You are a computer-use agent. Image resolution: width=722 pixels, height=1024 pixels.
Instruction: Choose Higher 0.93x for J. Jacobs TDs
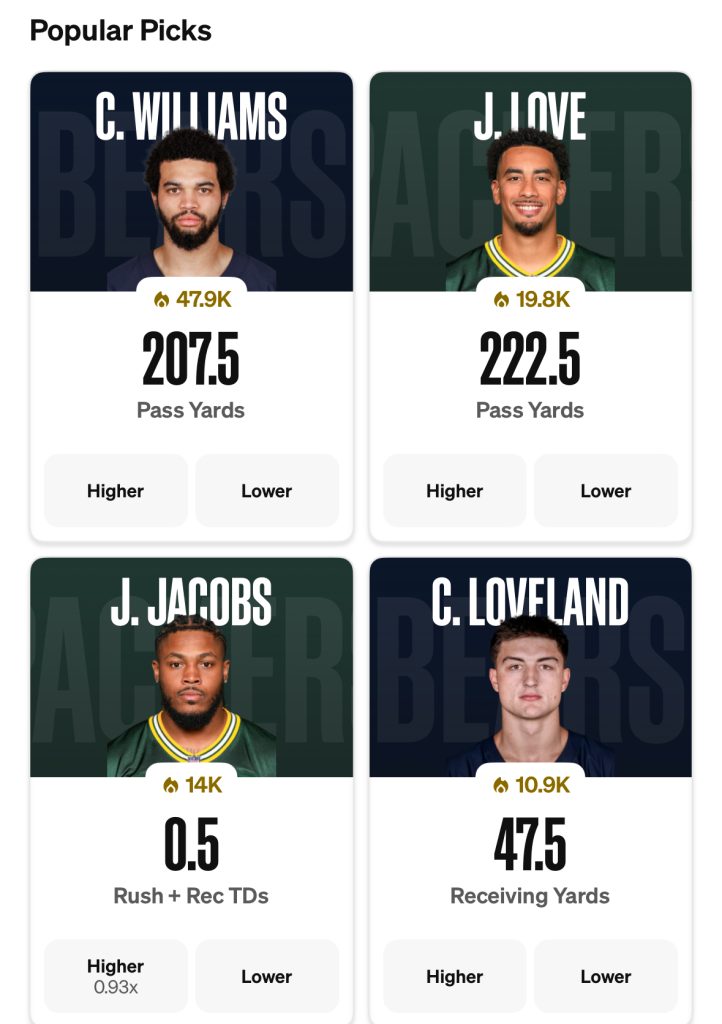pyautogui.click(x=116, y=976)
